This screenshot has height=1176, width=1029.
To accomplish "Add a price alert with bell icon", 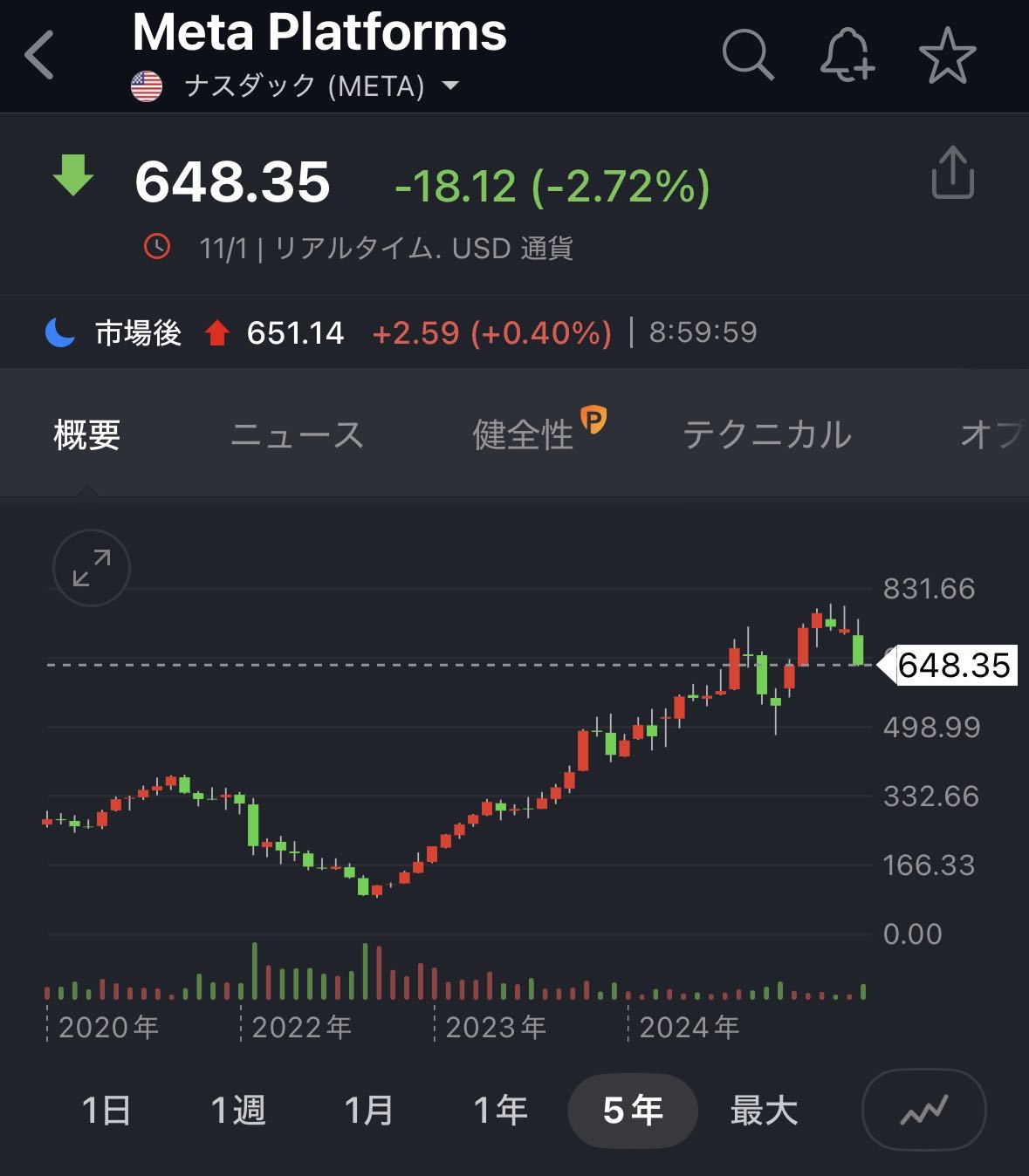I will [847, 55].
